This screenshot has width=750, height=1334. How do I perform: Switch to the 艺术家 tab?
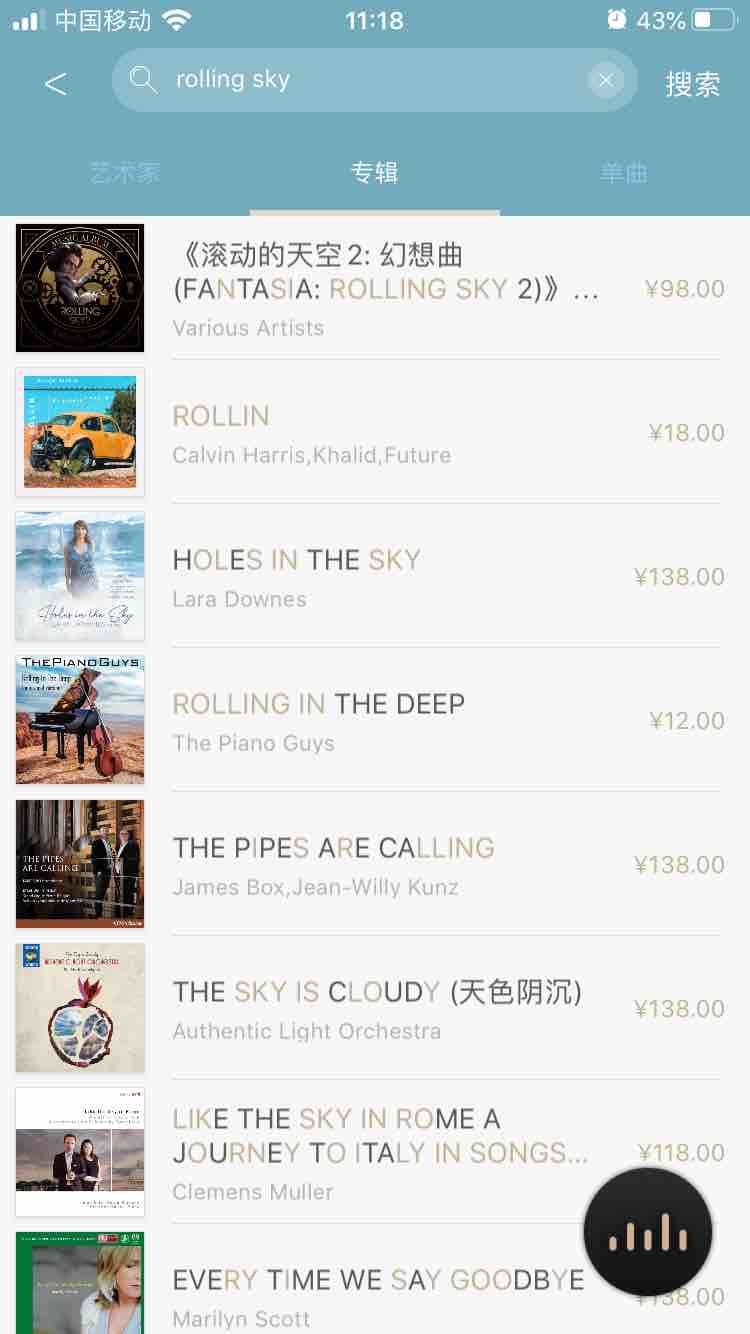click(125, 173)
